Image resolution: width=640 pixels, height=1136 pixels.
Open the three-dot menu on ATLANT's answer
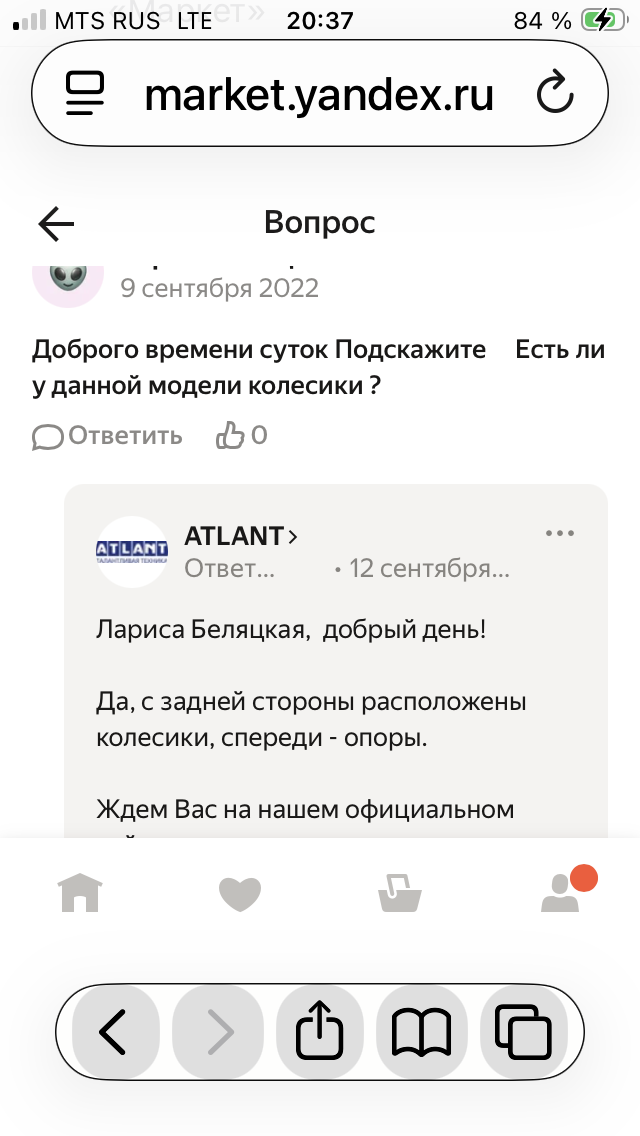tap(560, 533)
